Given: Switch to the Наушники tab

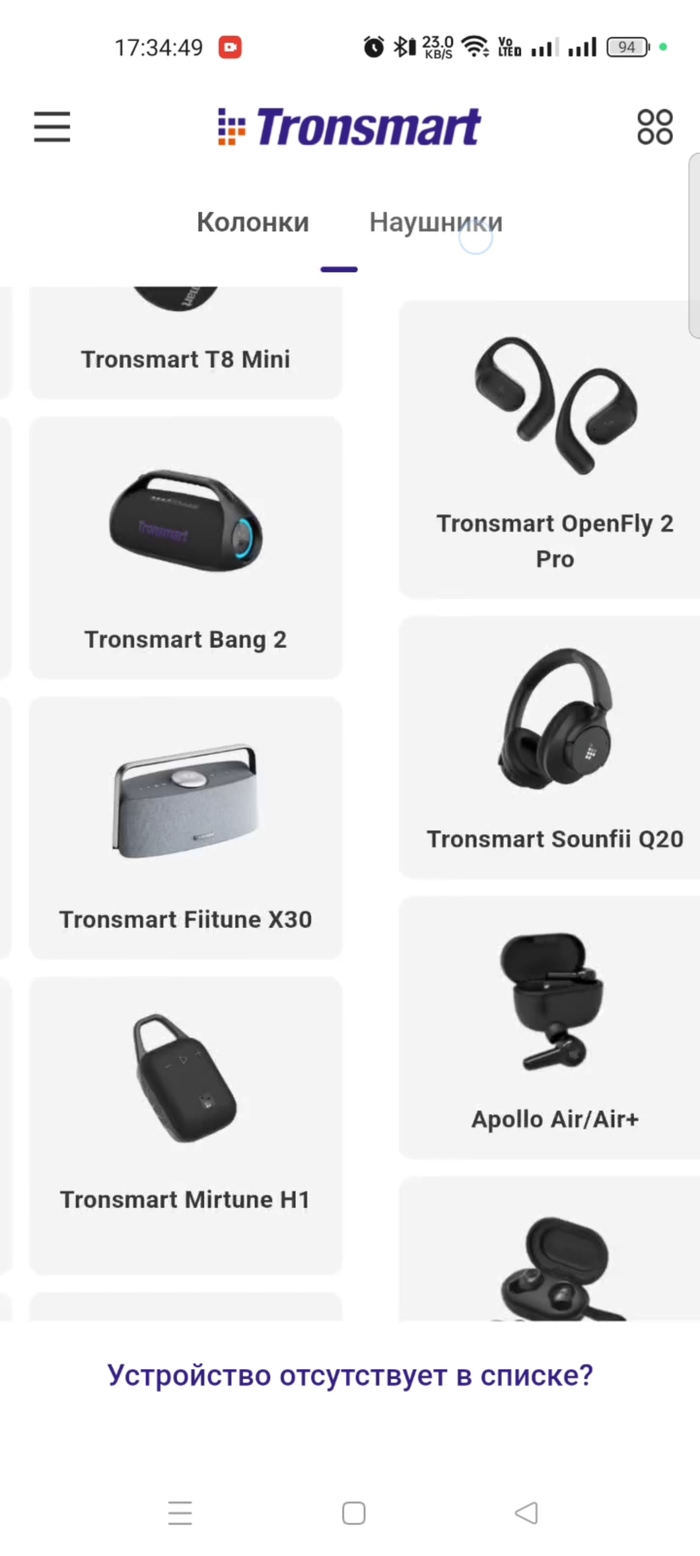Looking at the screenshot, I should click(435, 222).
